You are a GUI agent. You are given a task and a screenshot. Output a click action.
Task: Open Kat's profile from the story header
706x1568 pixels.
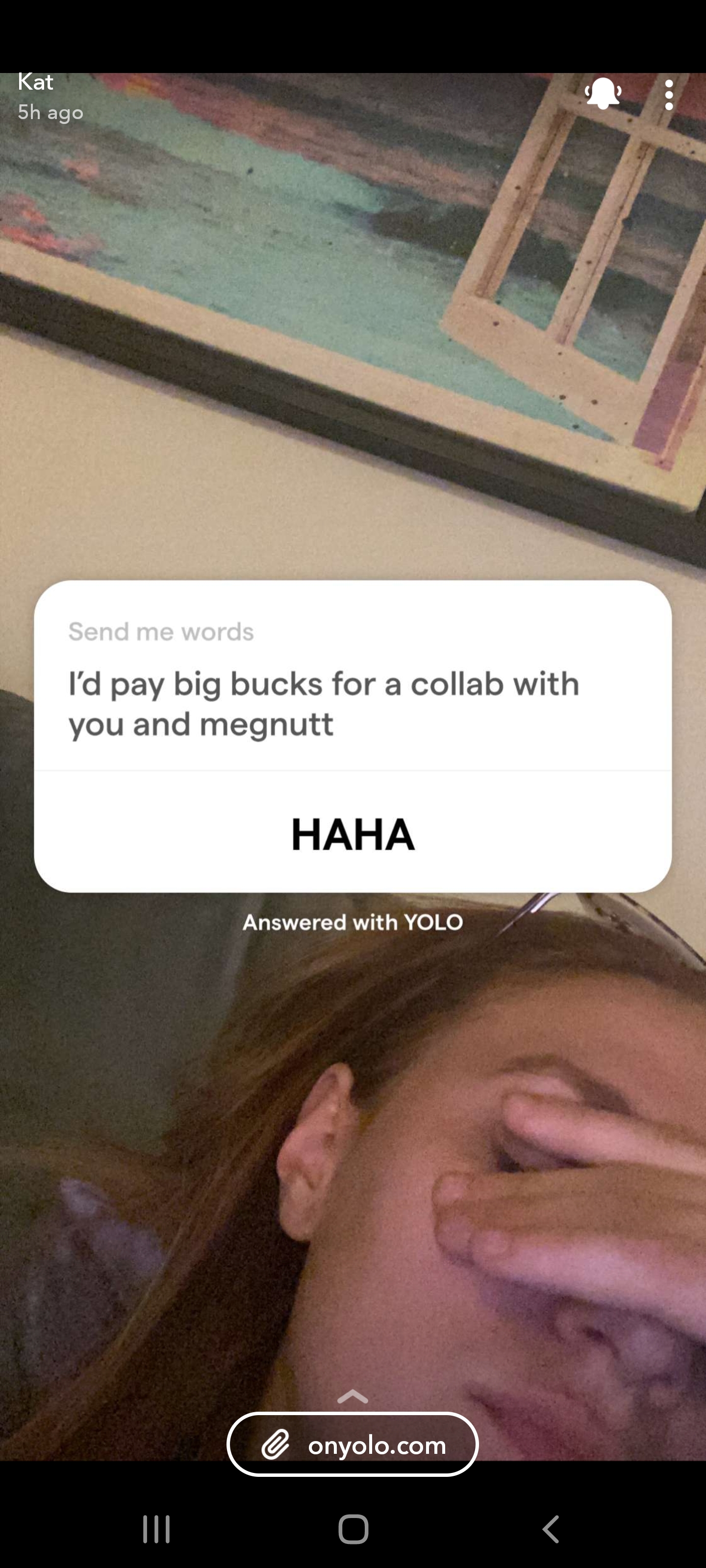coord(35,82)
